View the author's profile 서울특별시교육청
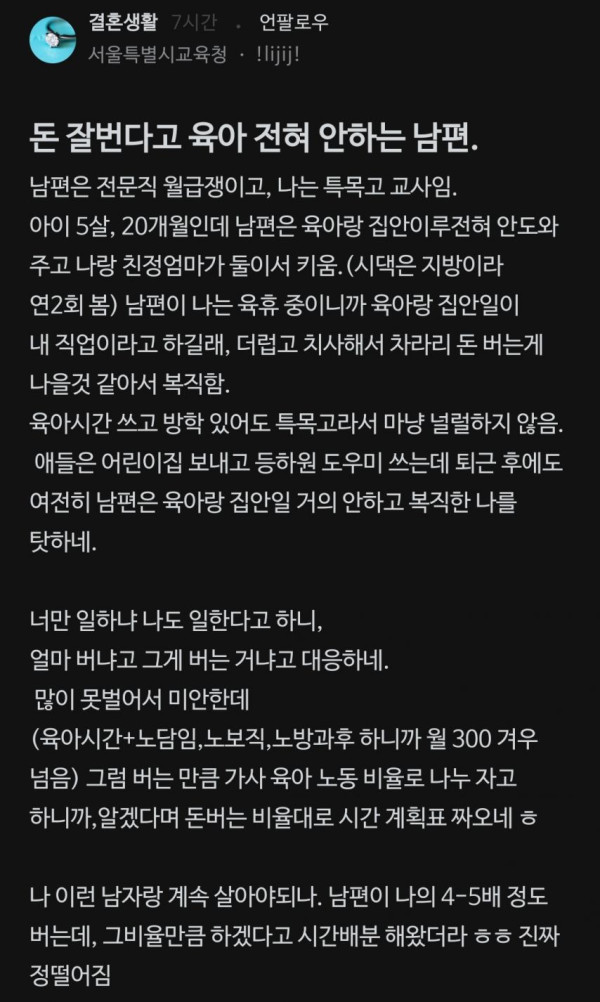This screenshot has width=600, height=1002. click(x=157, y=55)
